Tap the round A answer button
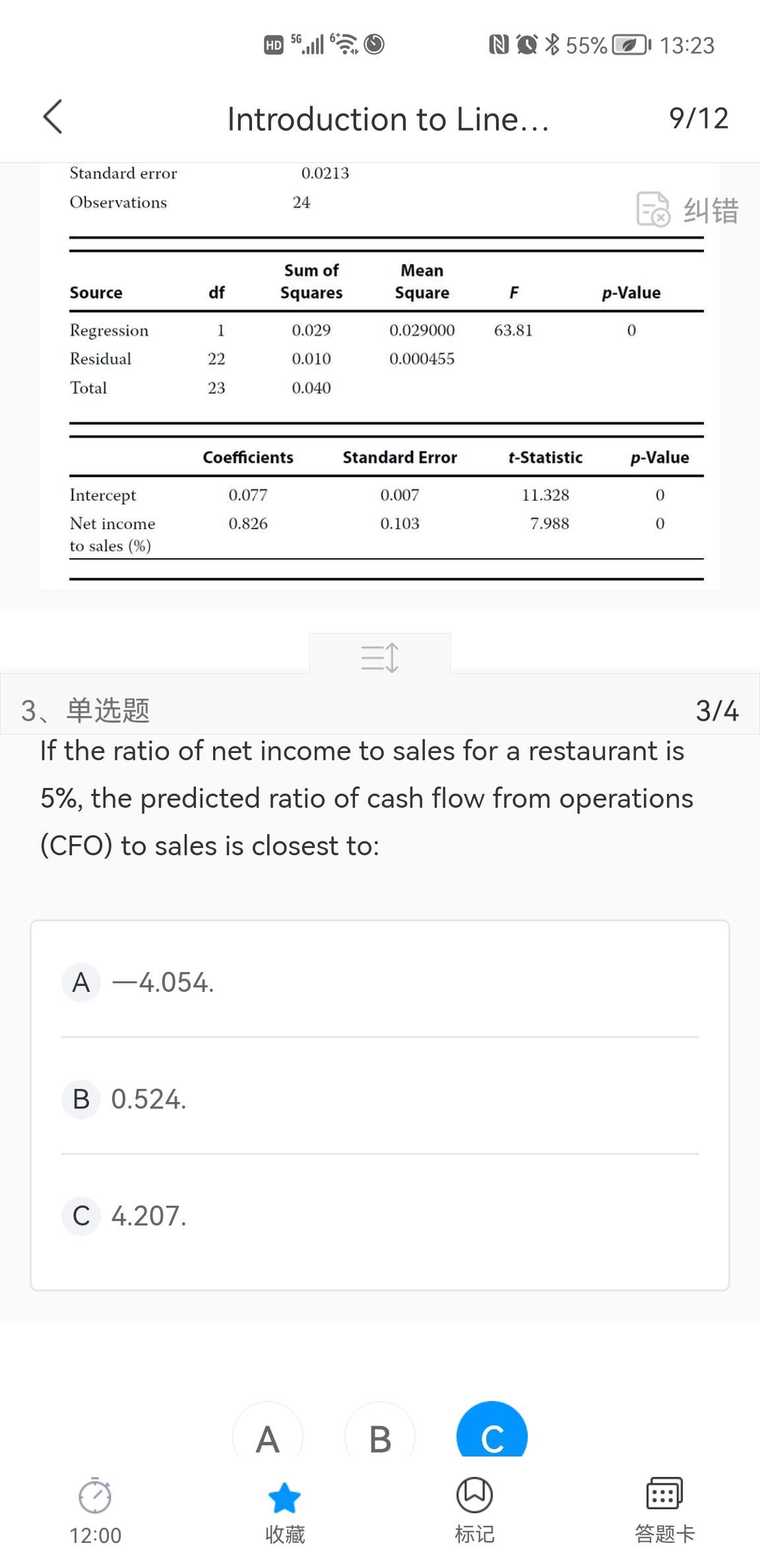 268,1435
